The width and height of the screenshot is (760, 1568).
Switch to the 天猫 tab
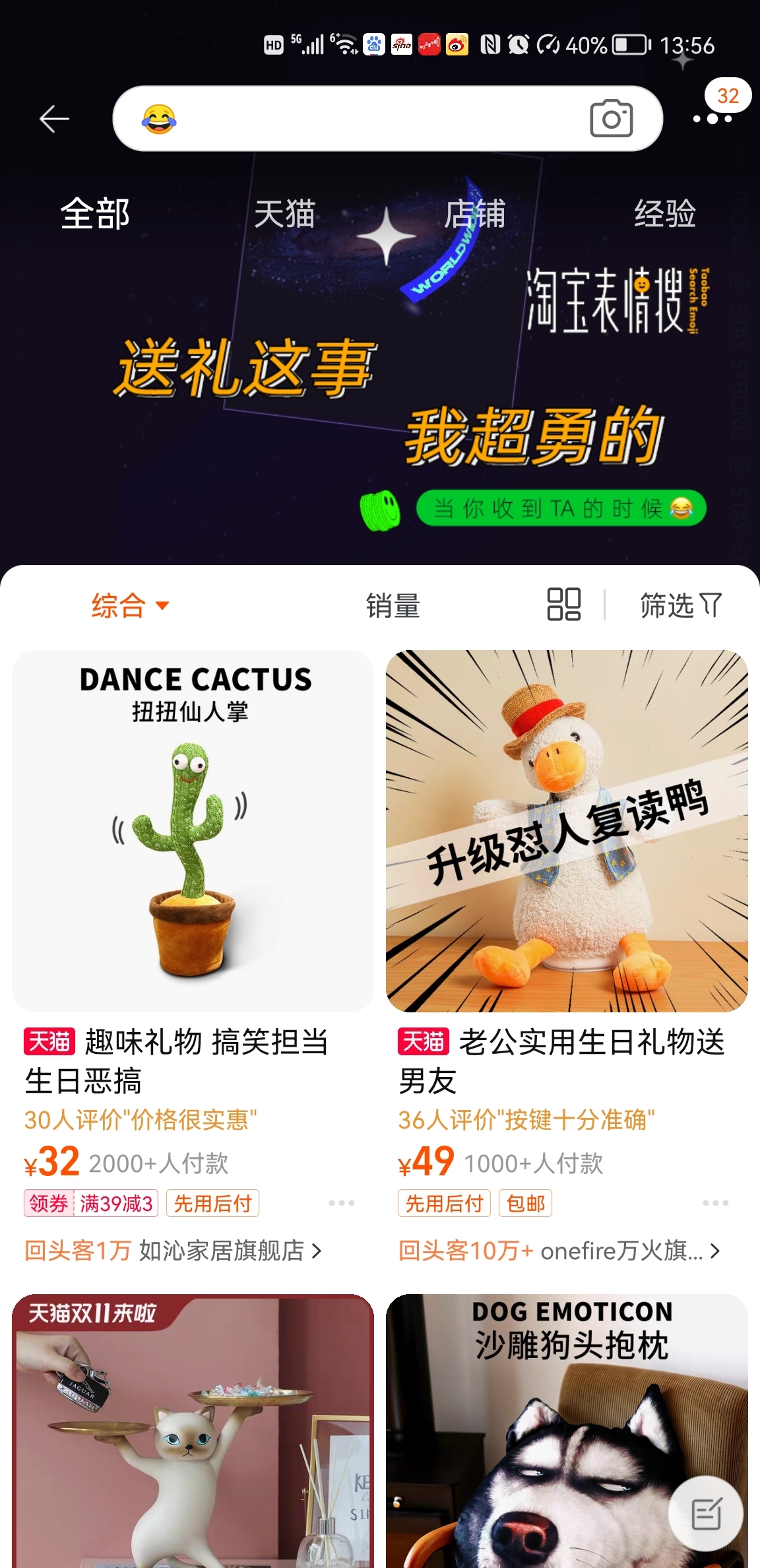pos(284,214)
